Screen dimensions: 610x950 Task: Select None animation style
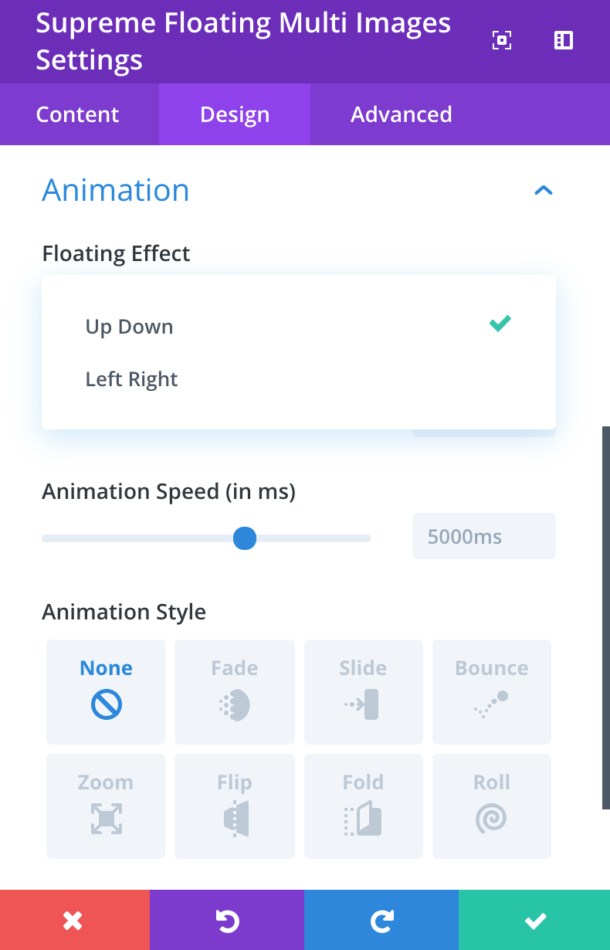click(x=106, y=692)
